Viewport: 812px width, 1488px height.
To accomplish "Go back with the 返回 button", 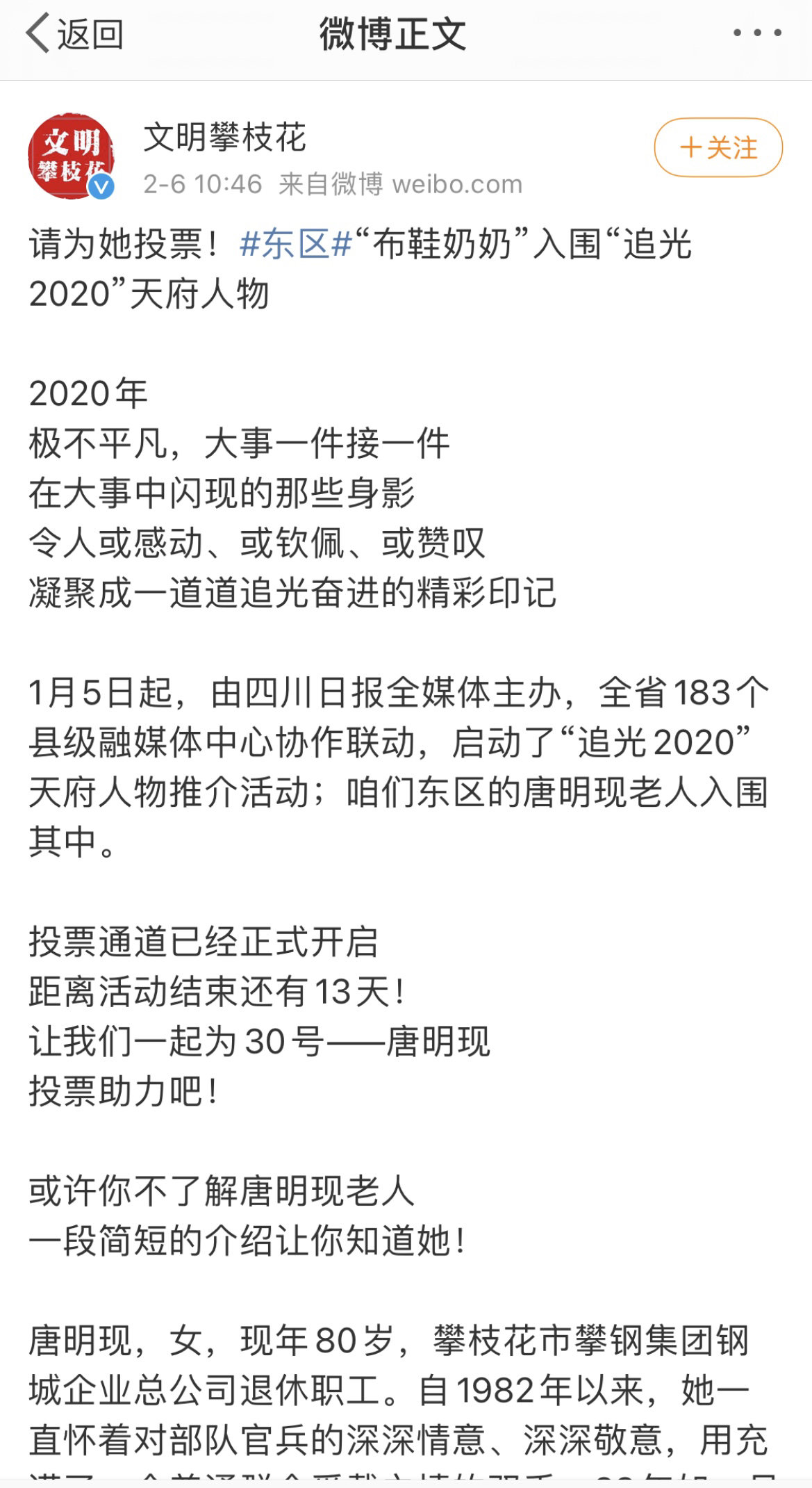I will click(x=74, y=35).
